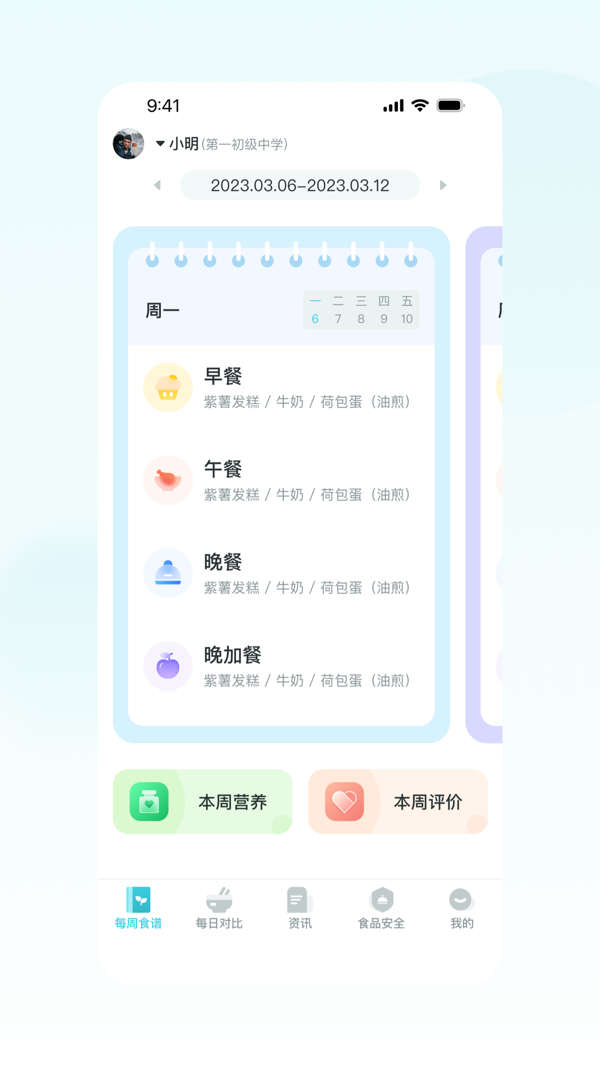View 本周营养 weekly nutrition
This screenshot has height=1067, width=600.
click(x=203, y=802)
